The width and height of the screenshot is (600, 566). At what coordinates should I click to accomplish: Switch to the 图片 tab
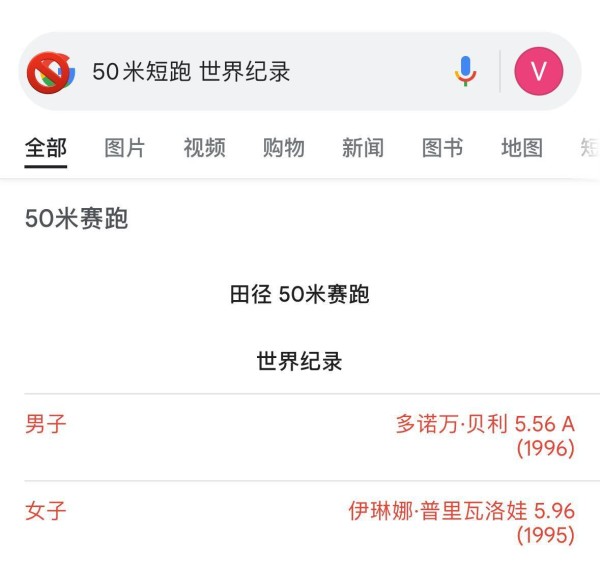coord(125,148)
